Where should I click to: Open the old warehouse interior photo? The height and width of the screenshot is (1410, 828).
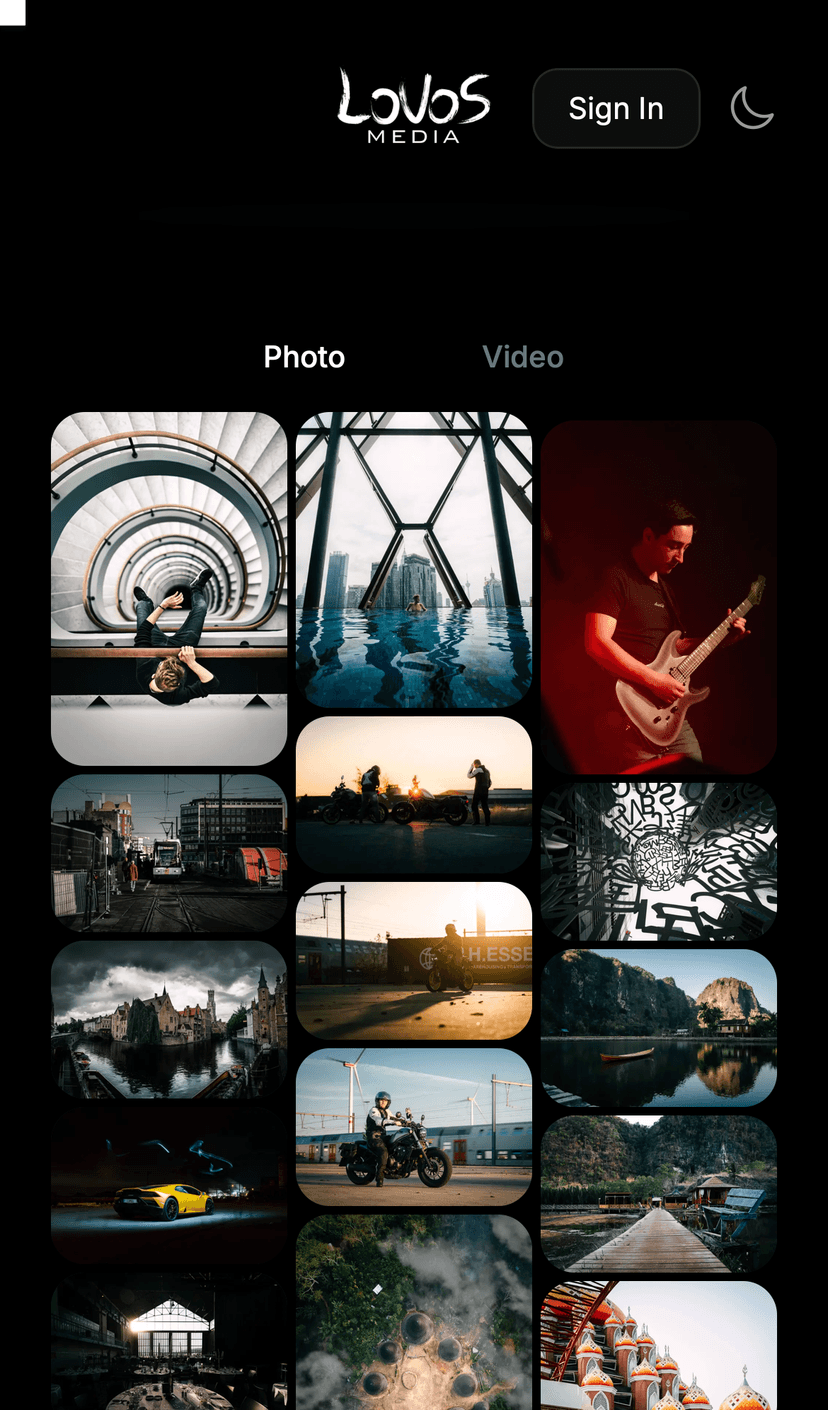tap(168, 1345)
